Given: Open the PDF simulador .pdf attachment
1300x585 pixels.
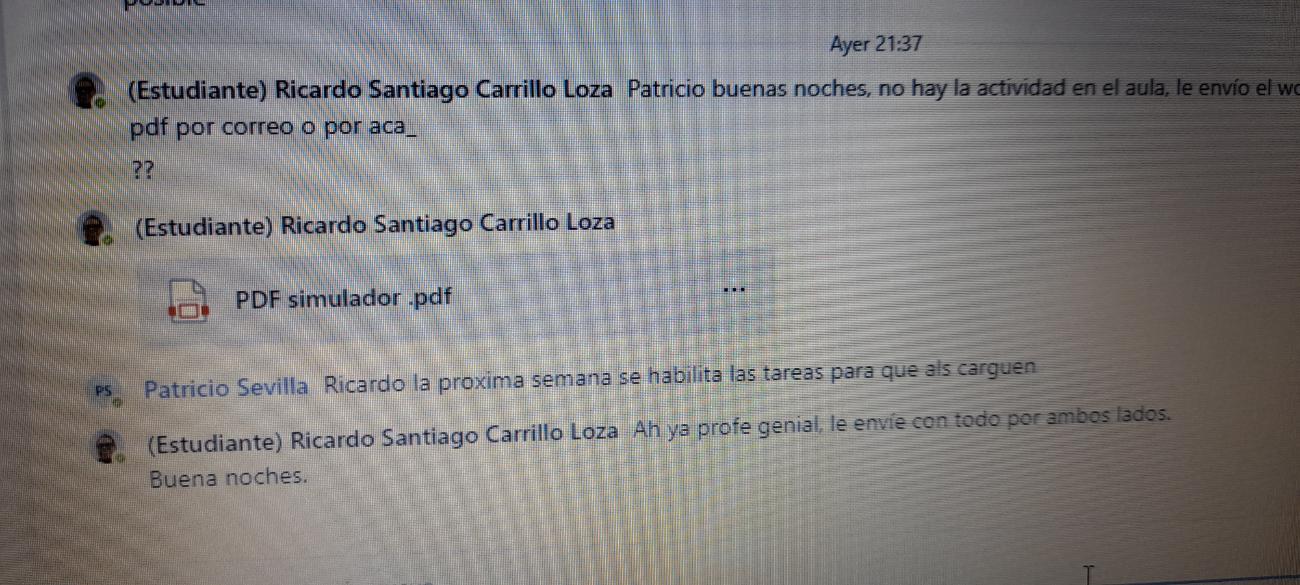Looking at the screenshot, I should [343, 298].
